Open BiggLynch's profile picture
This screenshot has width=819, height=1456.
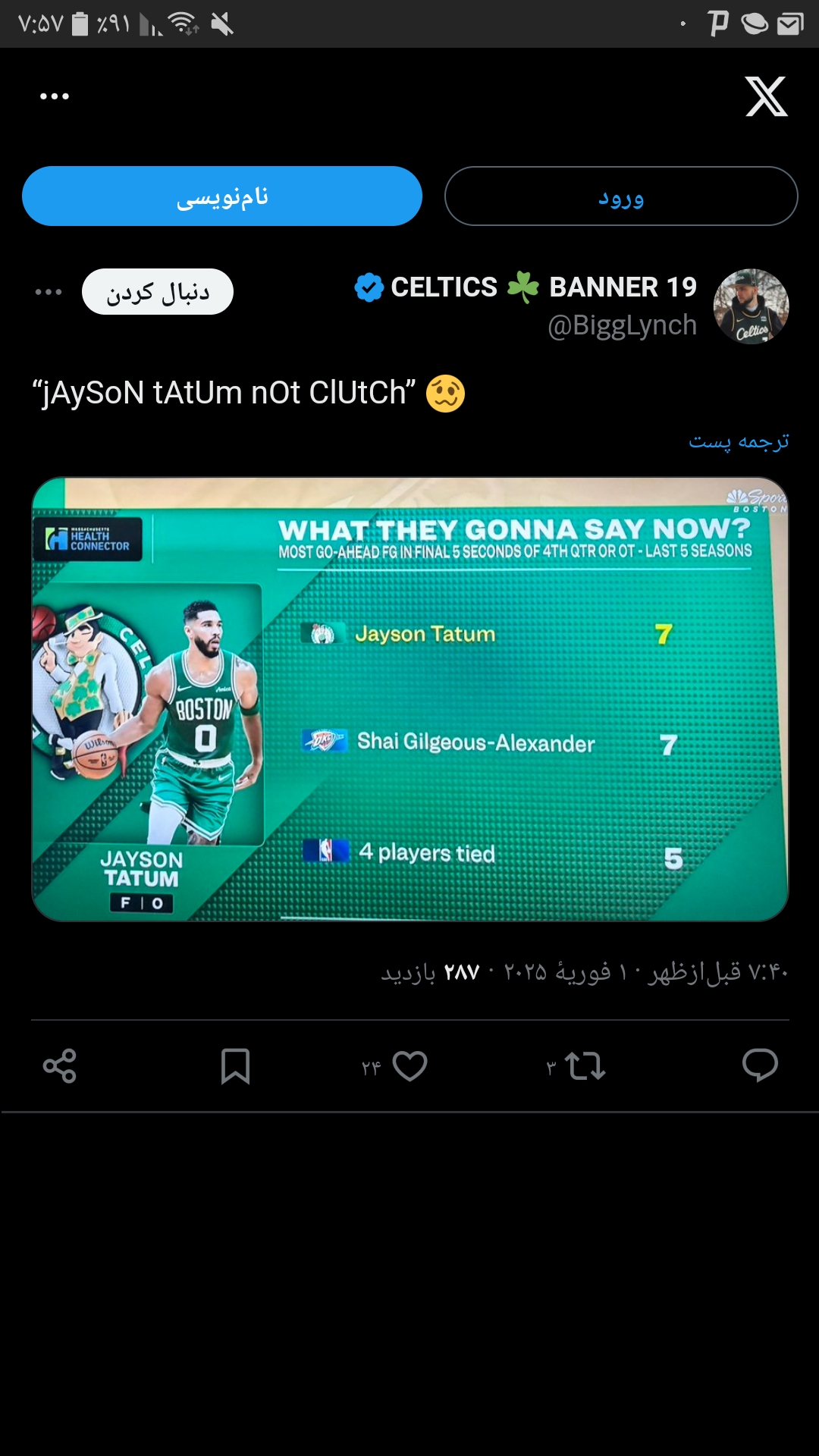pyautogui.click(x=751, y=306)
